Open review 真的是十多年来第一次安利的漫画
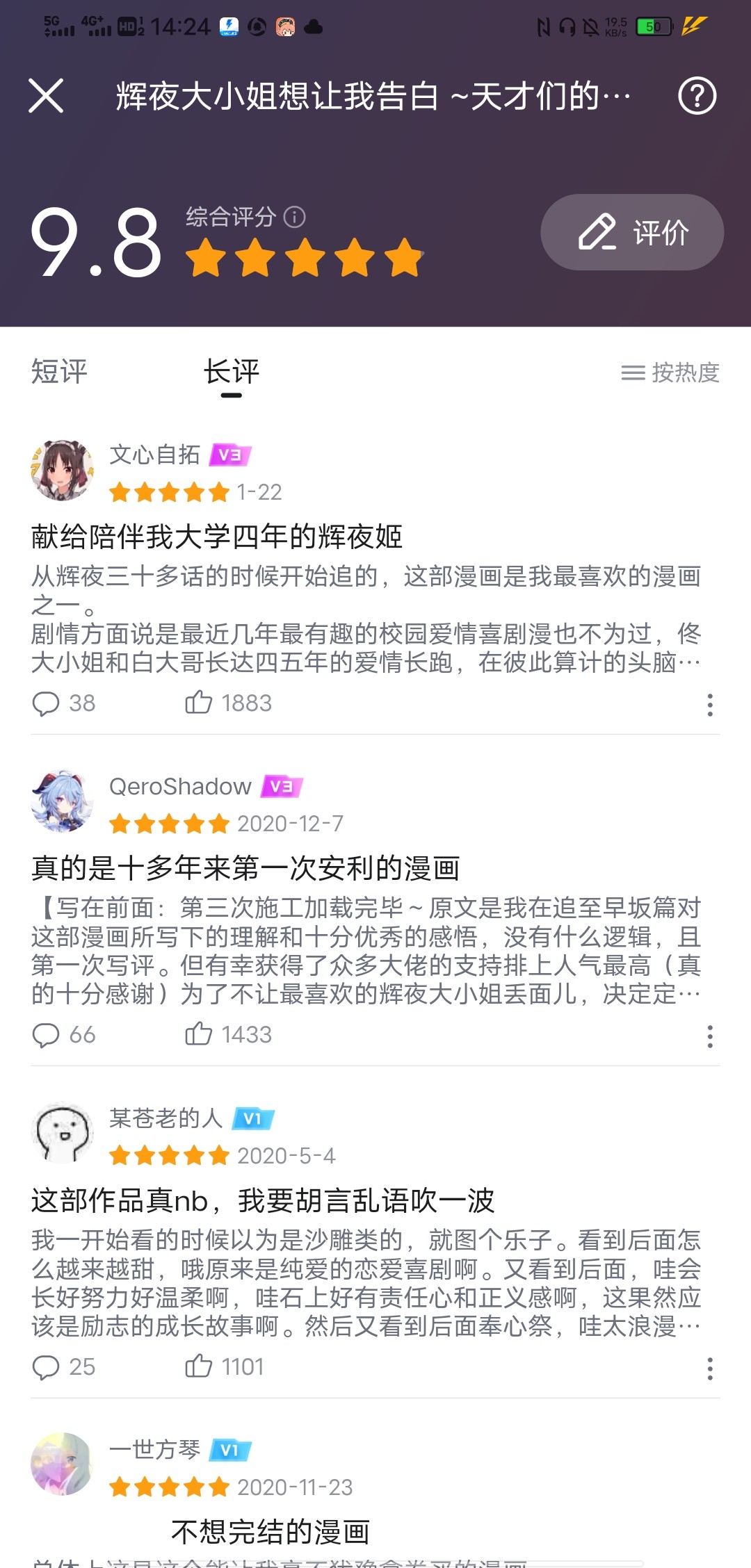The height and width of the screenshot is (1568, 751). point(245,868)
